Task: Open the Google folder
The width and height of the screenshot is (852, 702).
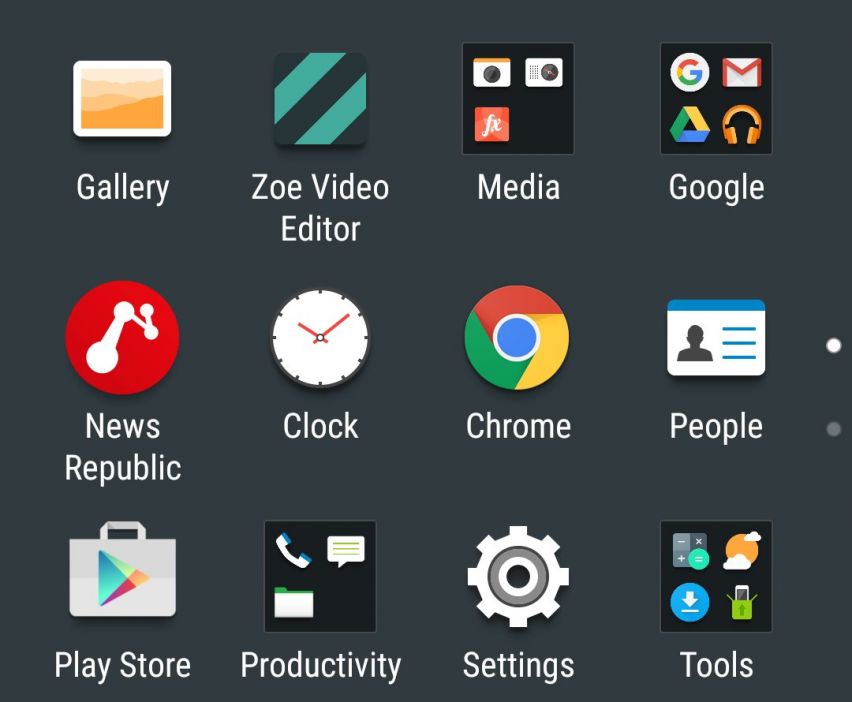Action: 716,100
